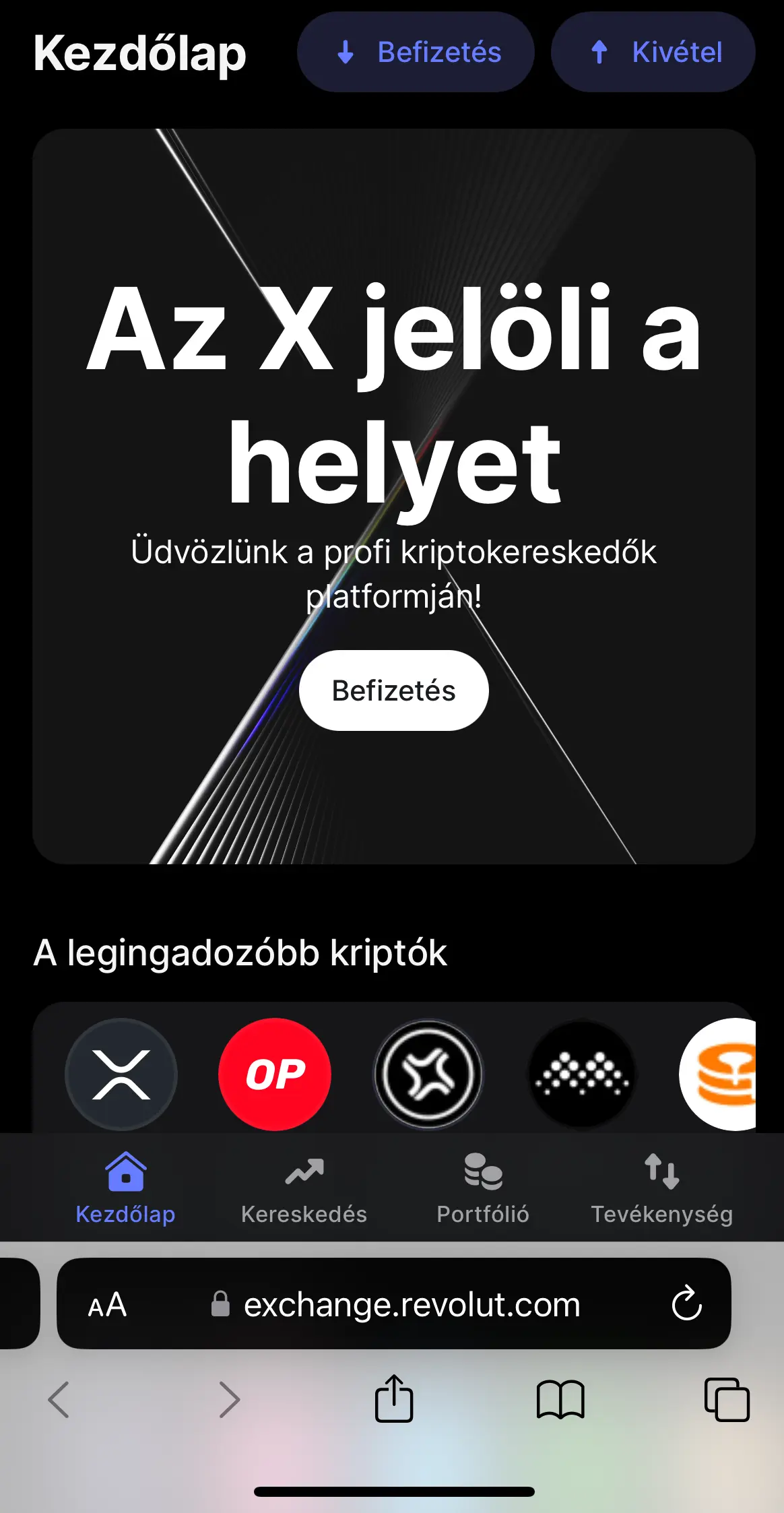
Task: Tap the exchange.revolut.com address bar
Action: tap(411, 1305)
